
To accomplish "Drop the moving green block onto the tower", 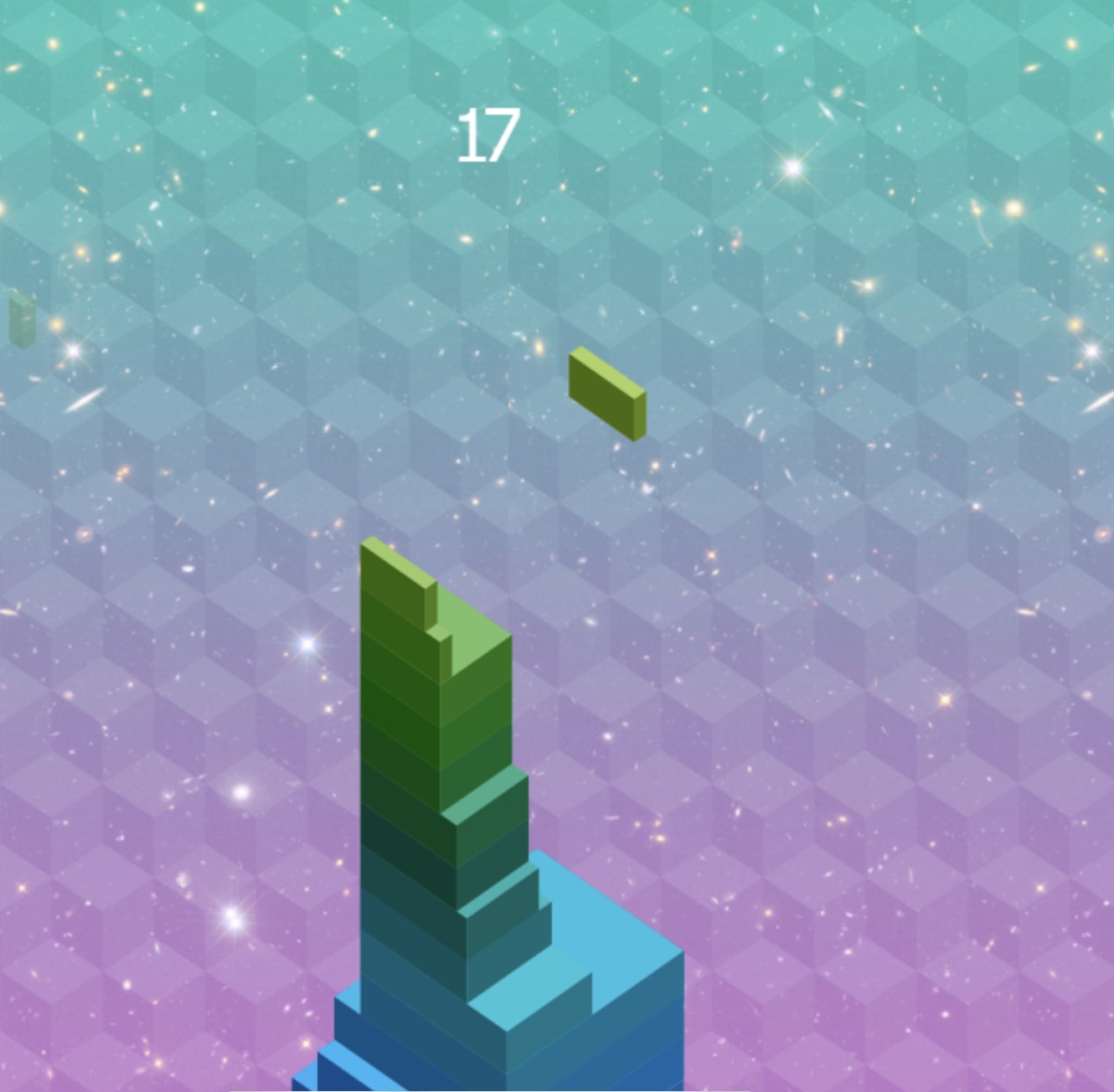I will tap(606, 395).
